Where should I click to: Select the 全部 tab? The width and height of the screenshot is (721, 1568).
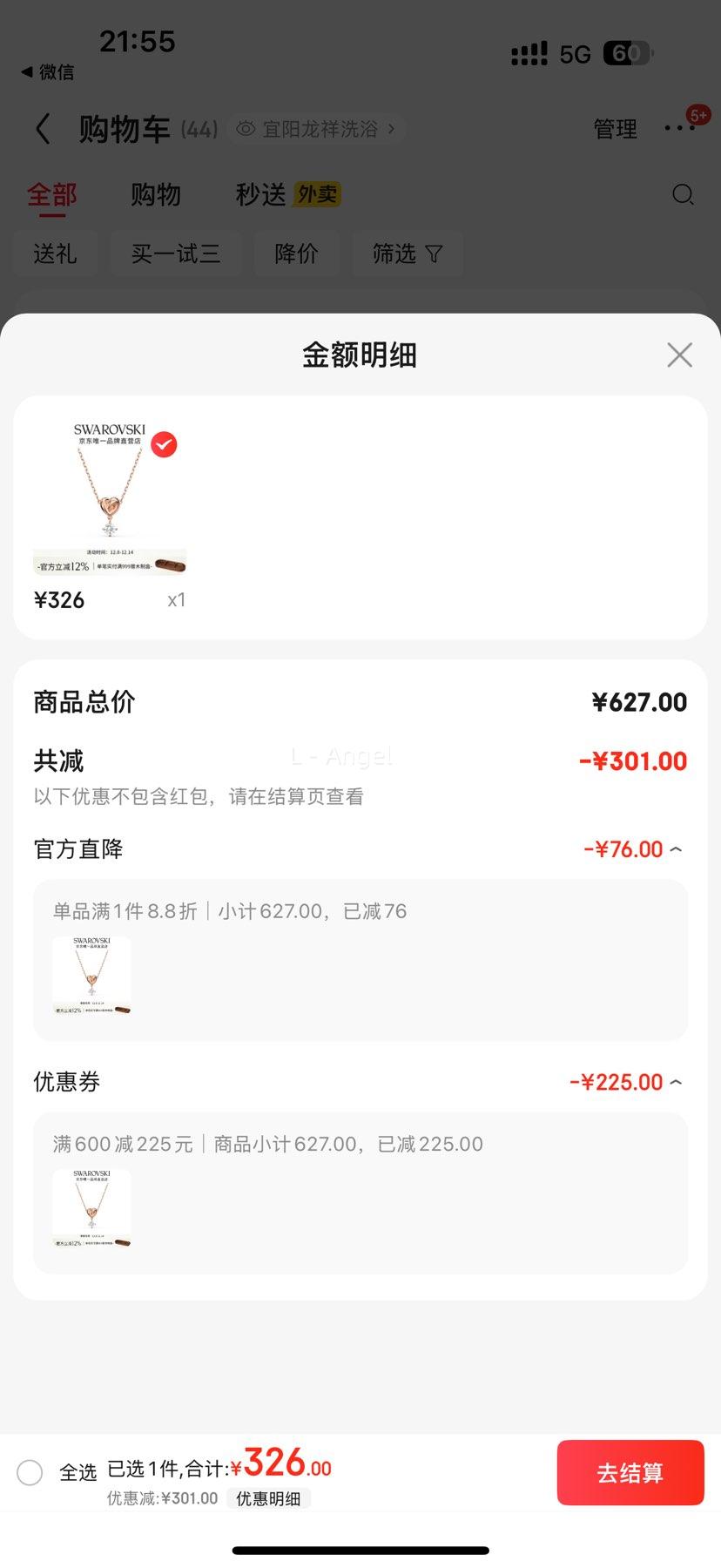[52, 194]
